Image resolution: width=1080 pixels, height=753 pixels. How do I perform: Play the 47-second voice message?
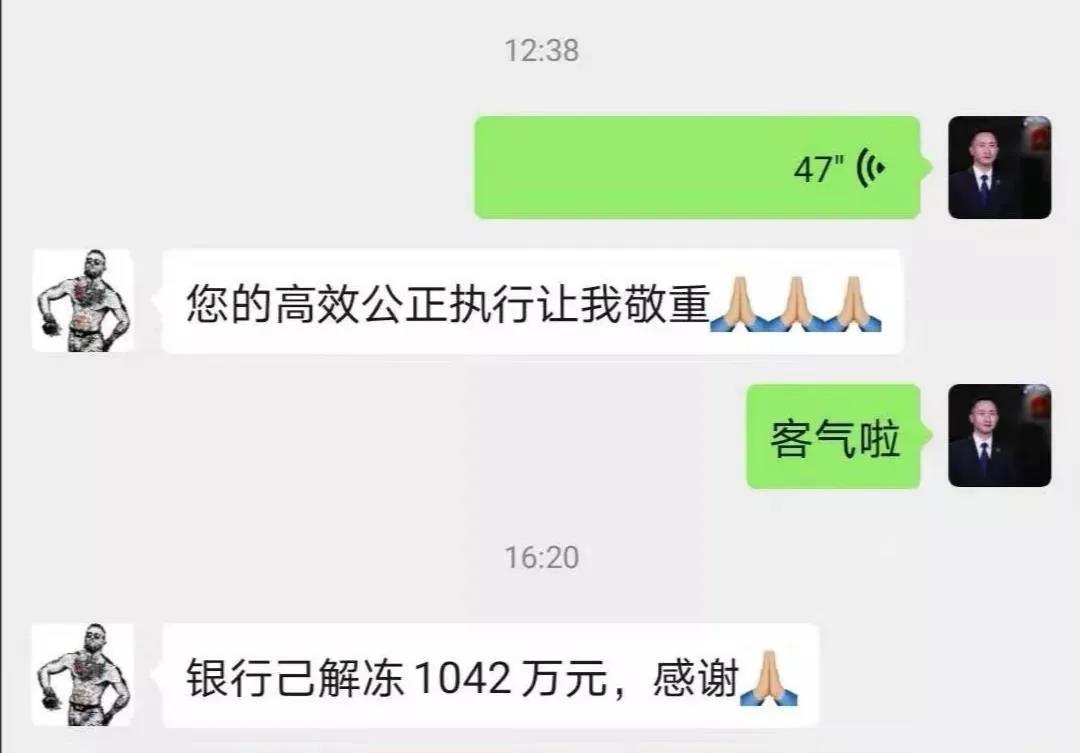(x=697, y=168)
